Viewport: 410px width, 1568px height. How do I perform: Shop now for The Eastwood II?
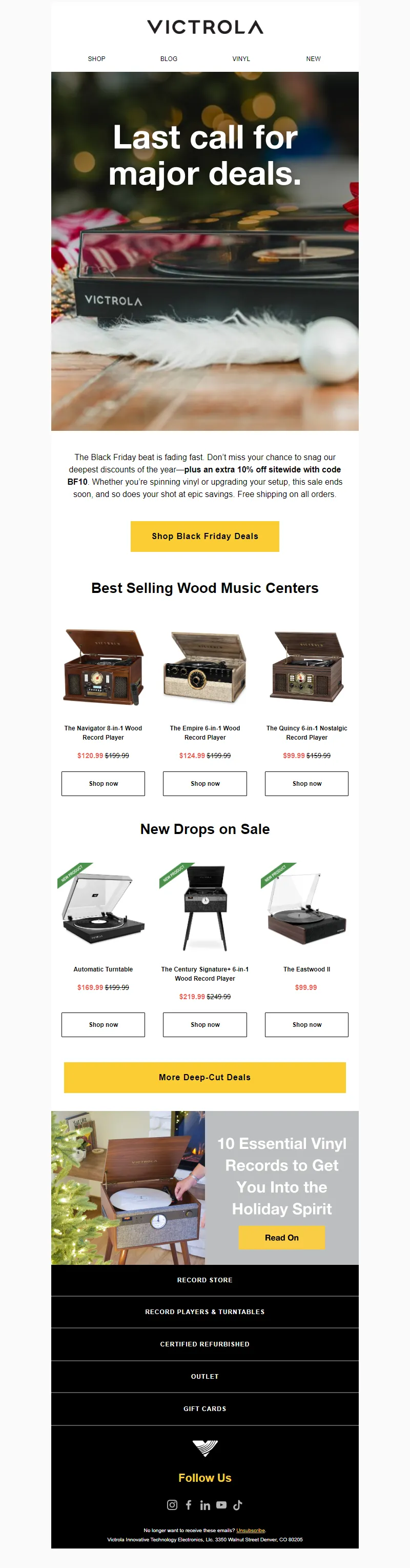click(x=306, y=1024)
